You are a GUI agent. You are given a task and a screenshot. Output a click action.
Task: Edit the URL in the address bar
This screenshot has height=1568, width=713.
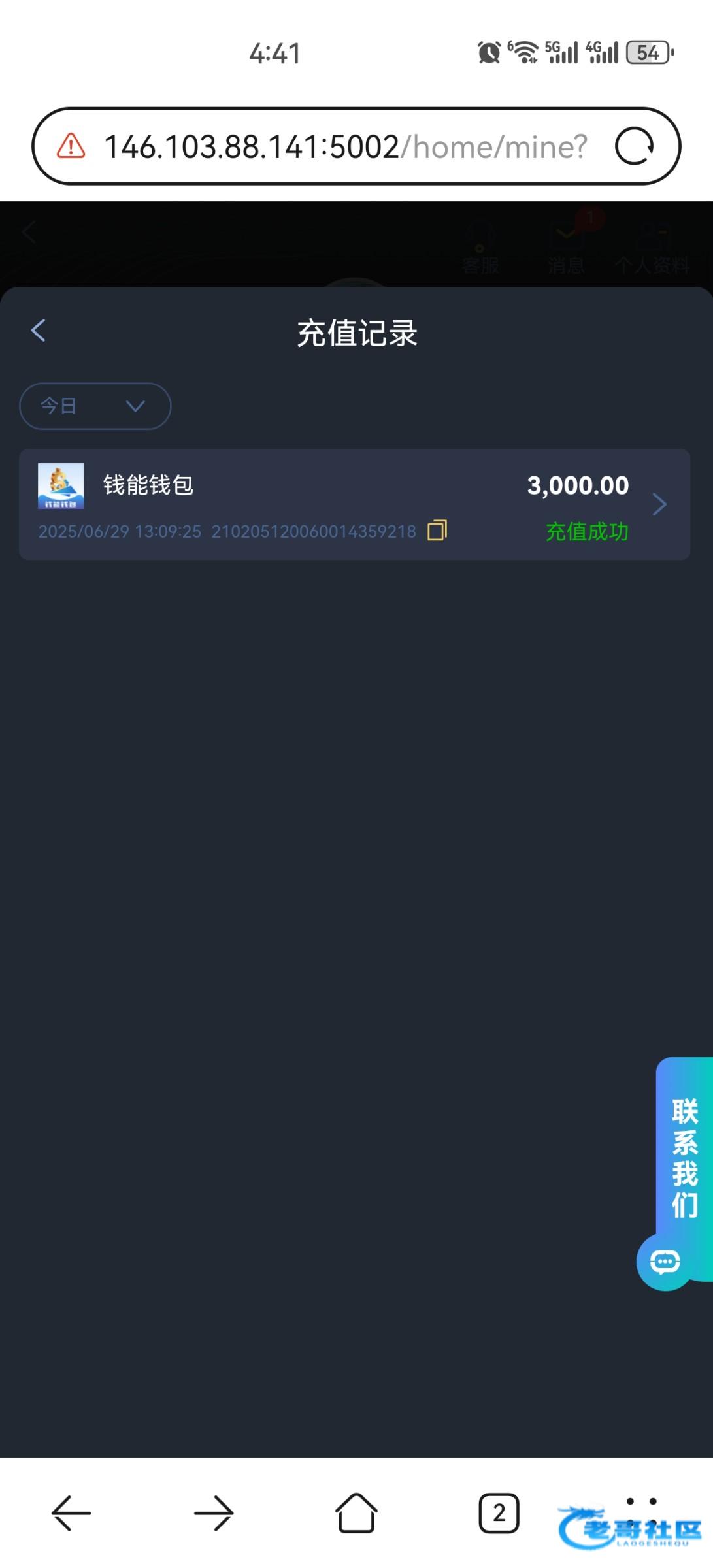[346, 147]
